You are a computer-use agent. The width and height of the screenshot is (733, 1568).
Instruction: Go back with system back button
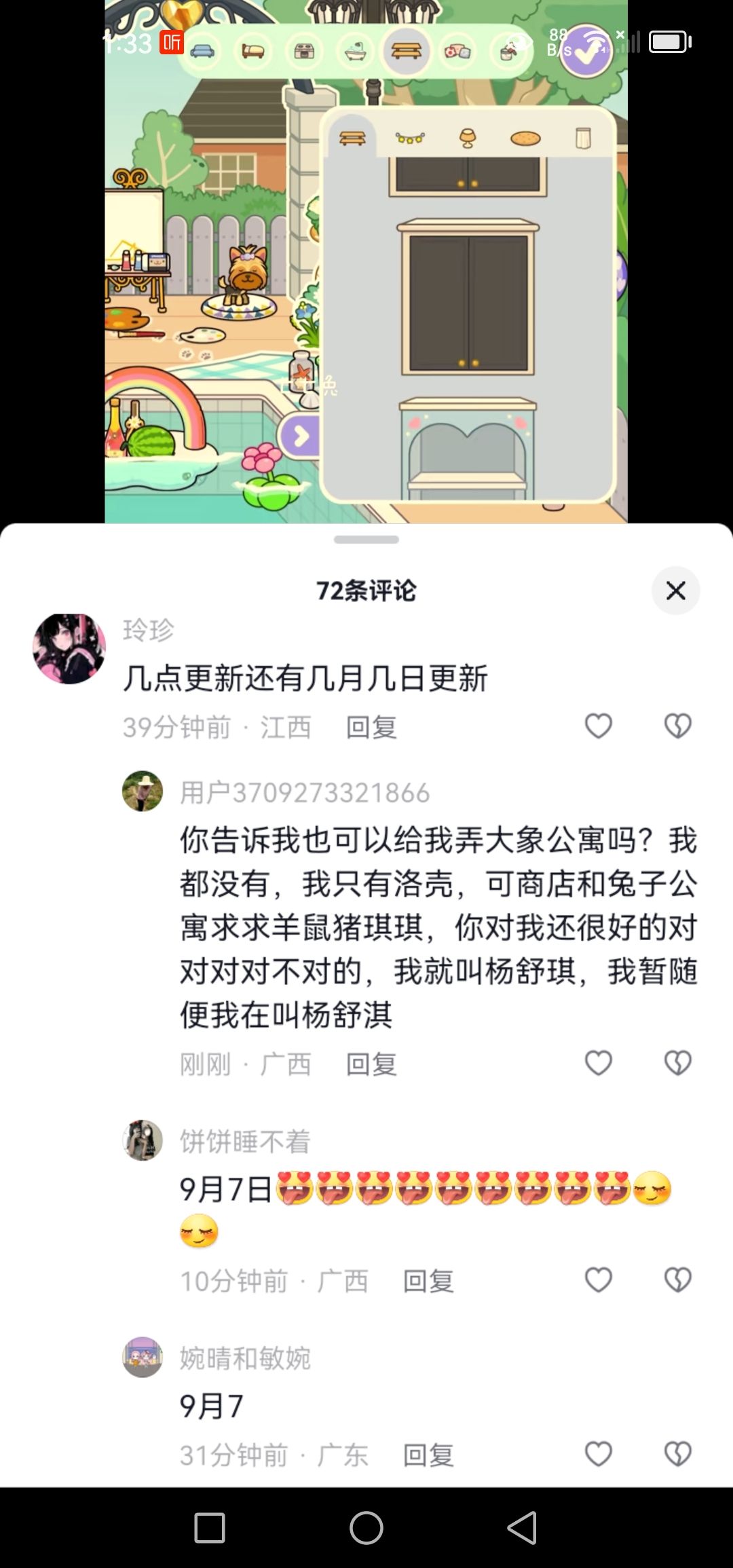[x=522, y=1528]
